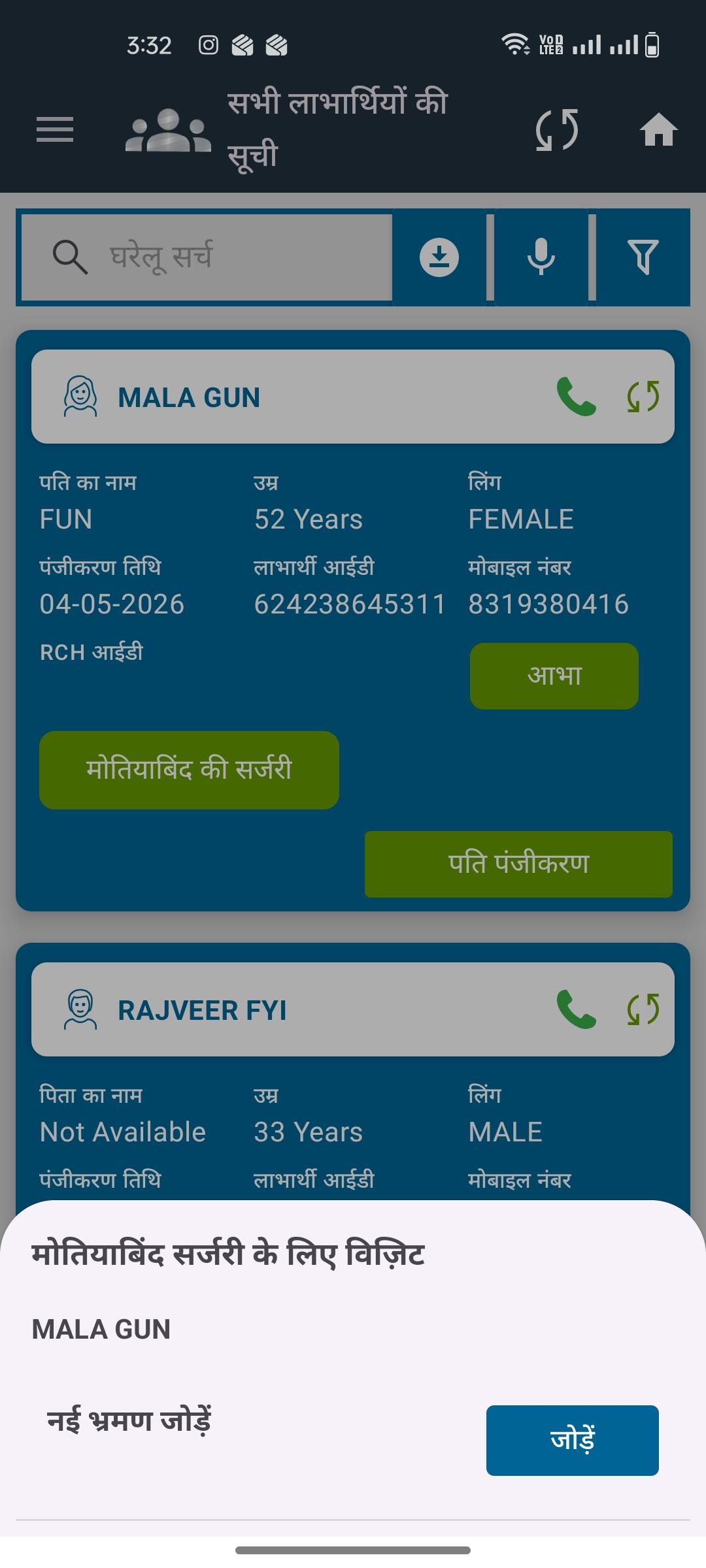Viewport: 706px width, 1568px height.
Task: Sync RAJVEER FYI's record
Action: [x=643, y=1009]
